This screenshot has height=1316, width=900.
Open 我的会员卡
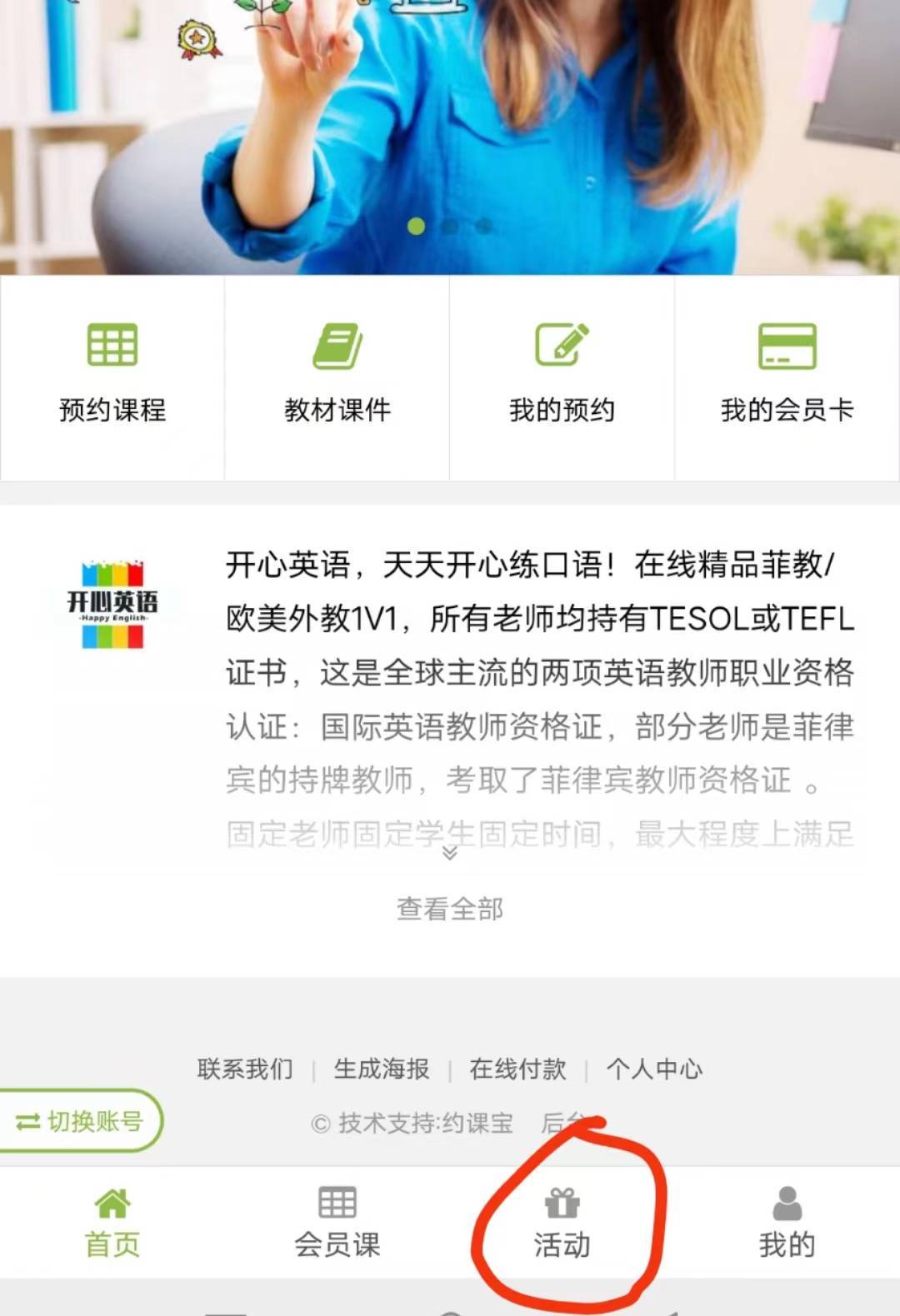tap(787, 375)
